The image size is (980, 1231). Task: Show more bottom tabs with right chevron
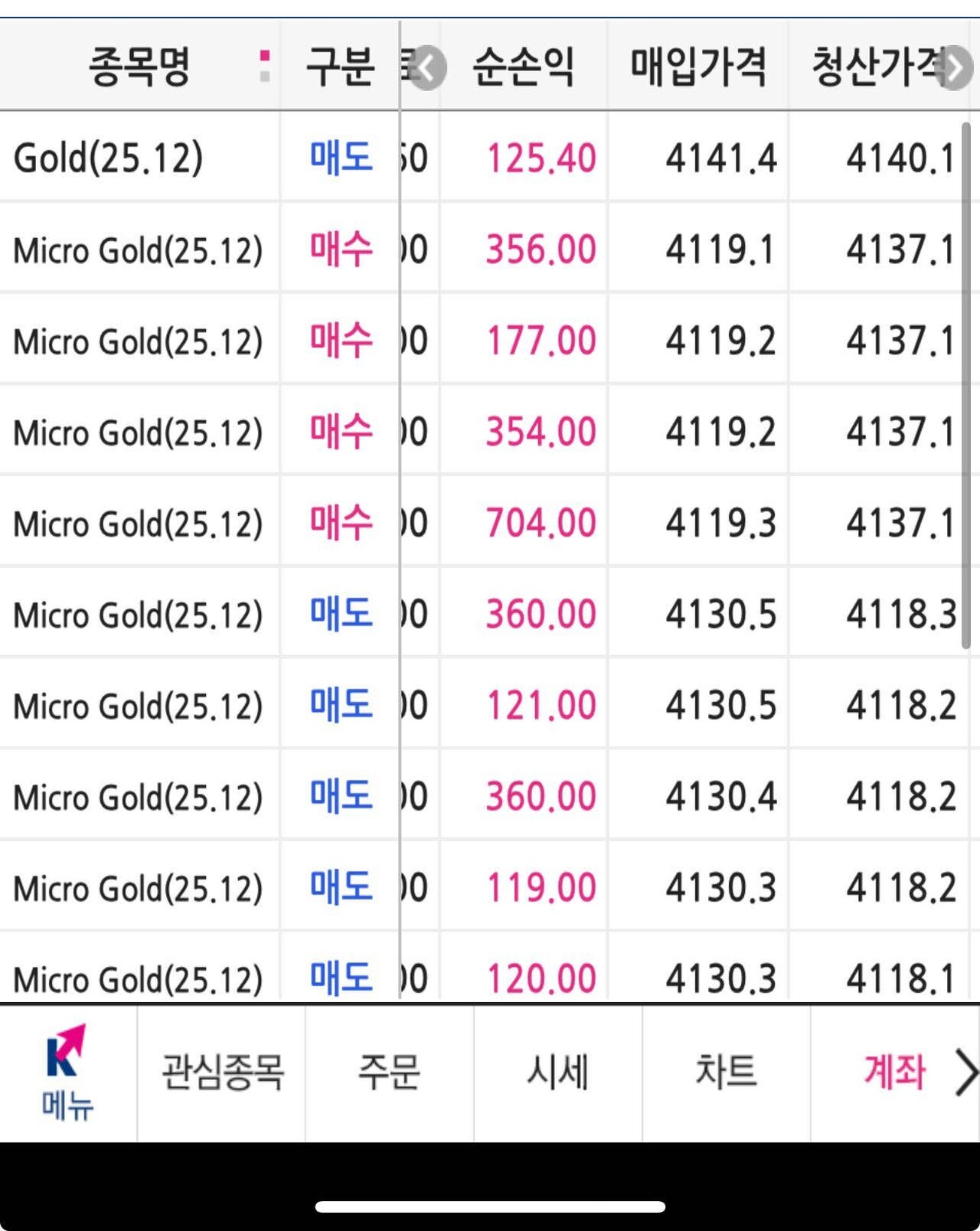click(x=966, y=1073)
